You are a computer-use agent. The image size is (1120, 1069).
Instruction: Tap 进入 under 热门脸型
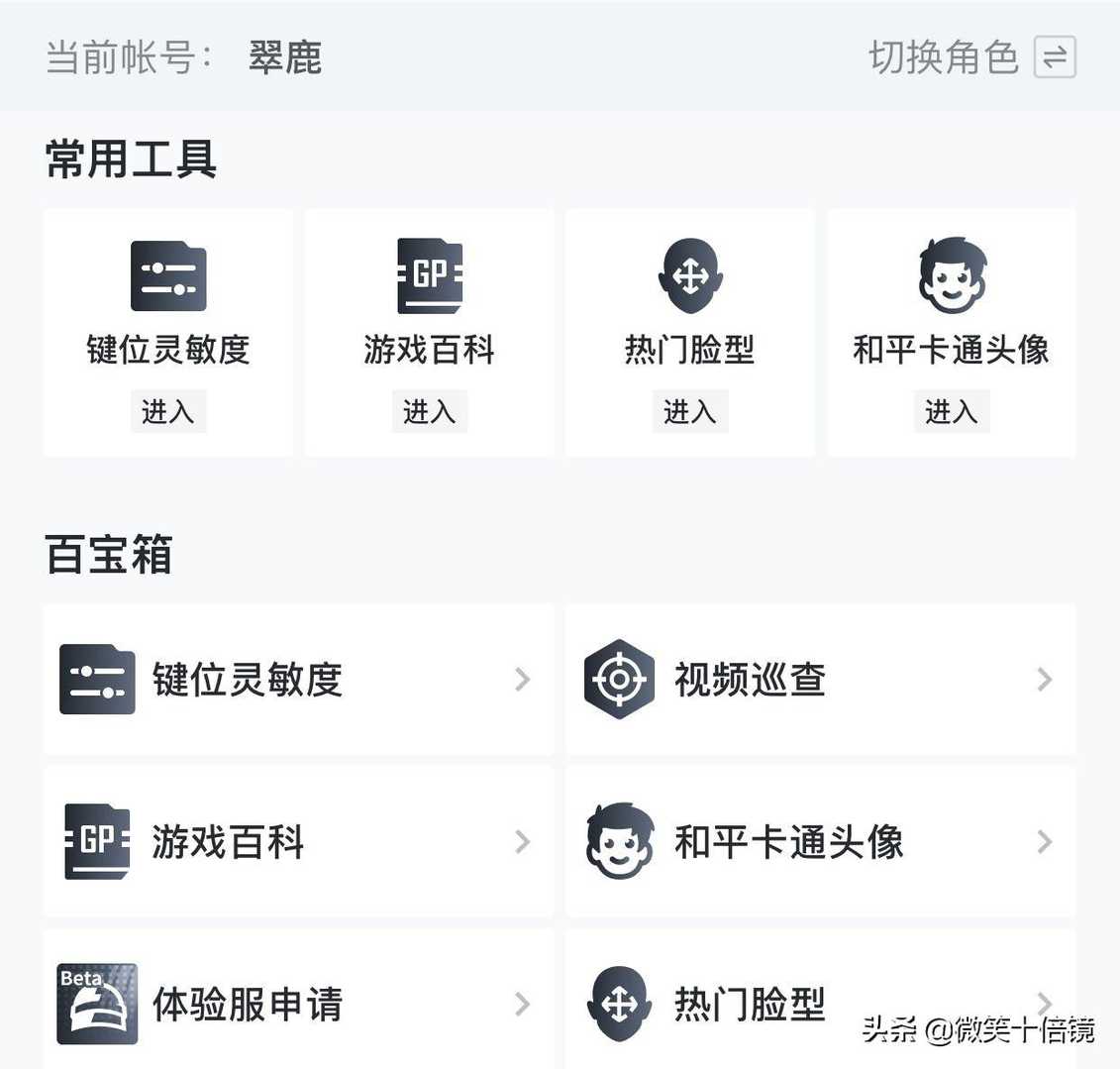[689, 411]
